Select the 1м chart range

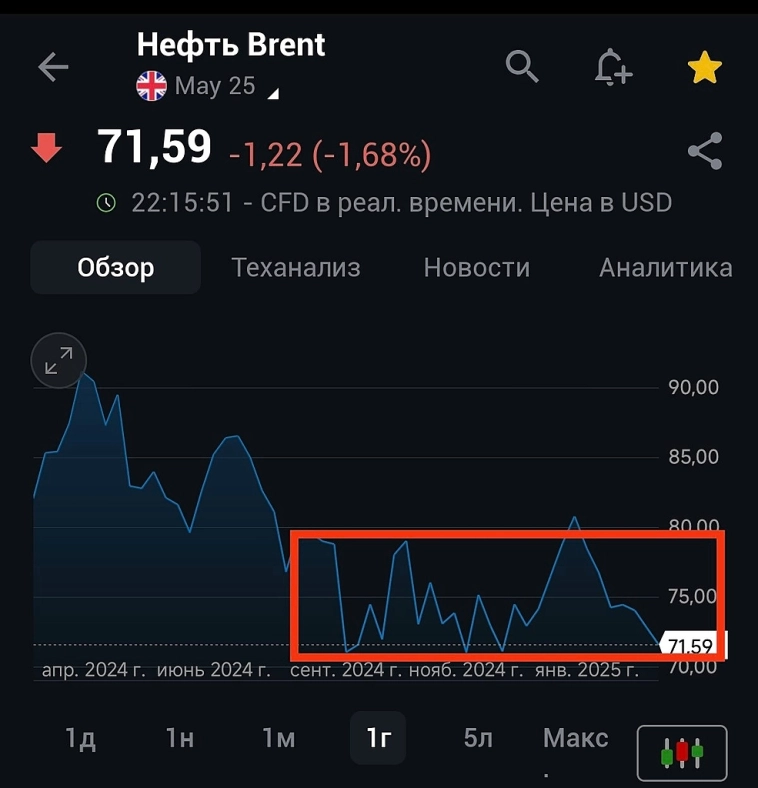279,739
